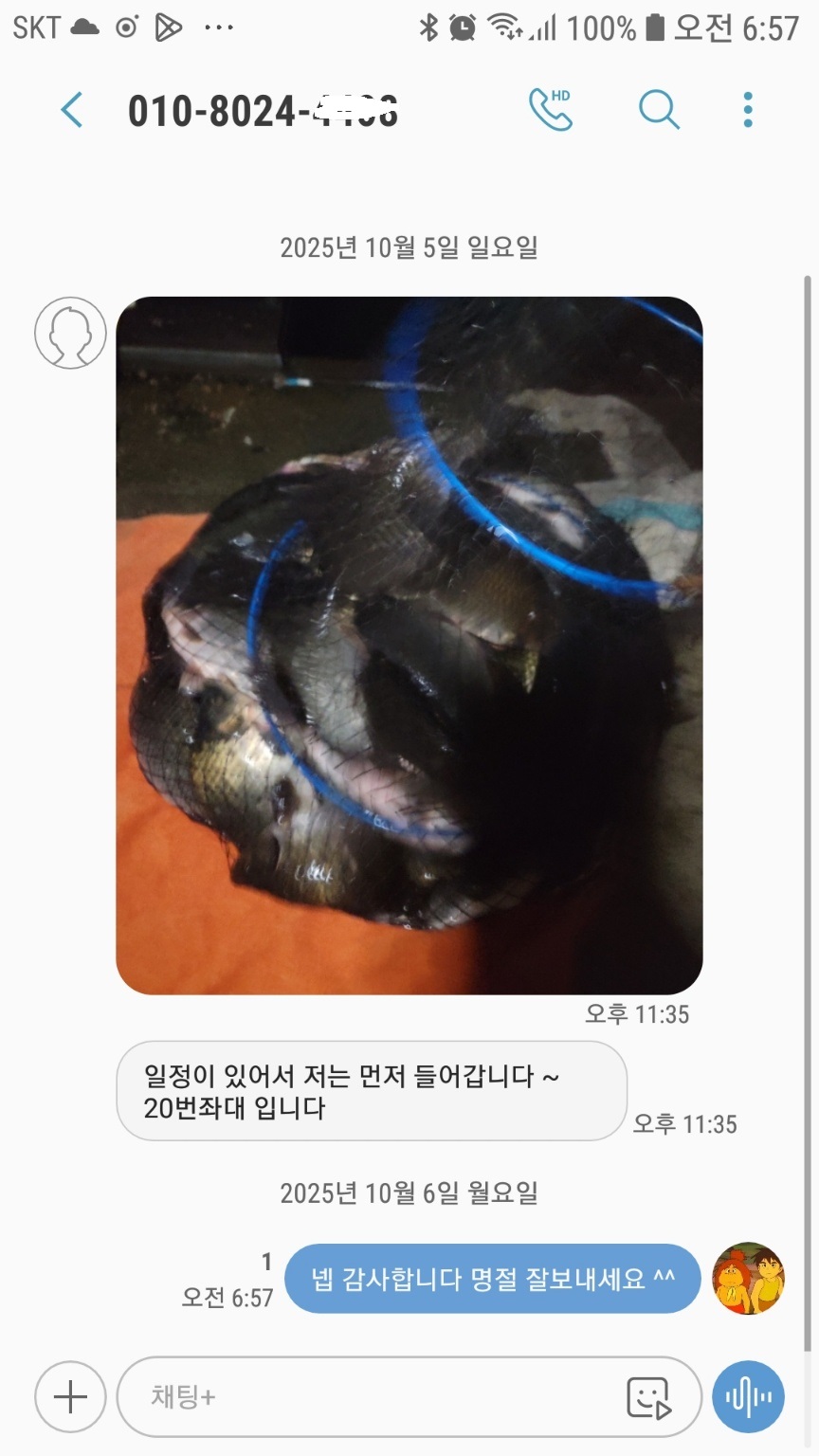Tap the blue voice message microphone icon

(748, 1396)
